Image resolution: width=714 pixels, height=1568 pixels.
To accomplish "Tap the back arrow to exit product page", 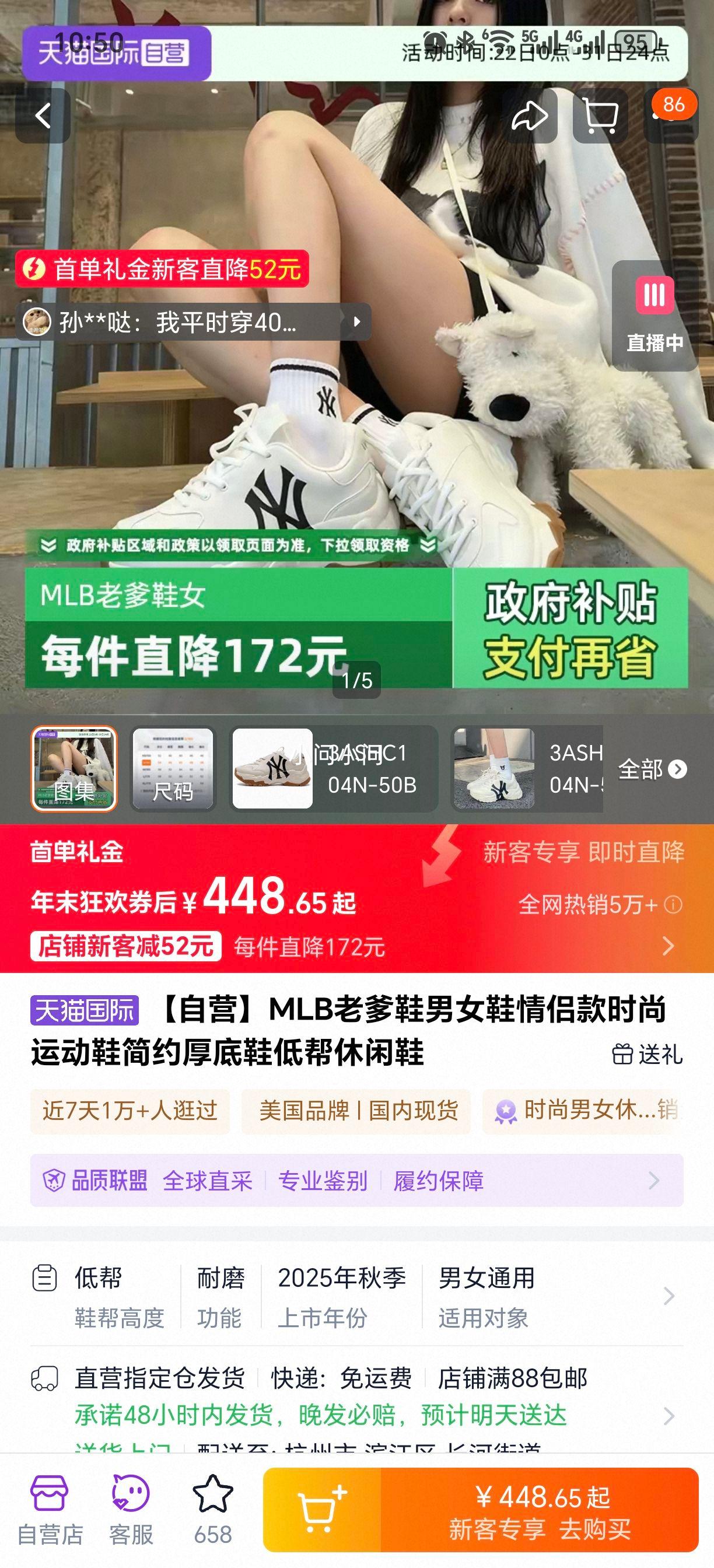I will 43,116.
